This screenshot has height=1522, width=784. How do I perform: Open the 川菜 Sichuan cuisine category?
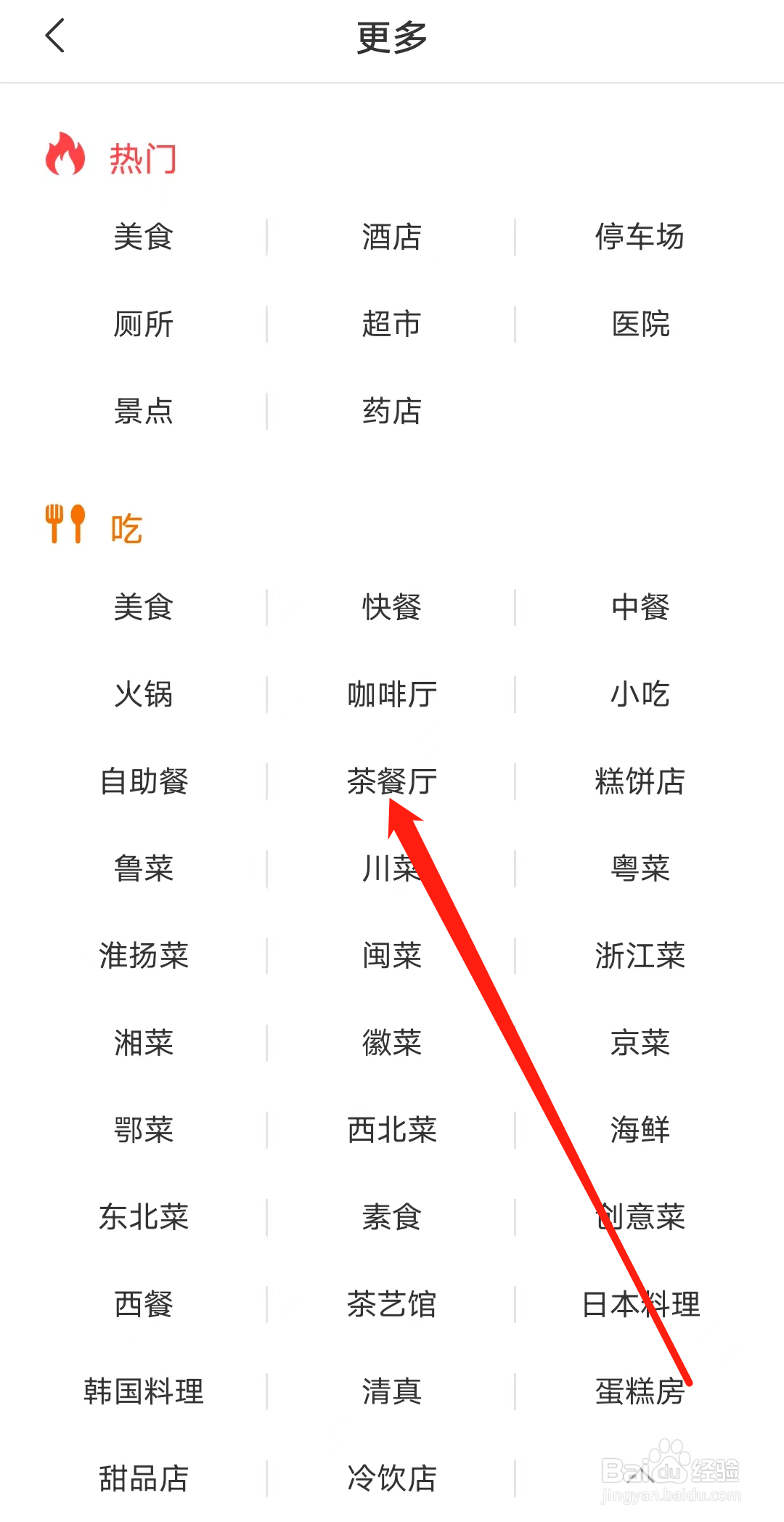[x=391, y=868]
